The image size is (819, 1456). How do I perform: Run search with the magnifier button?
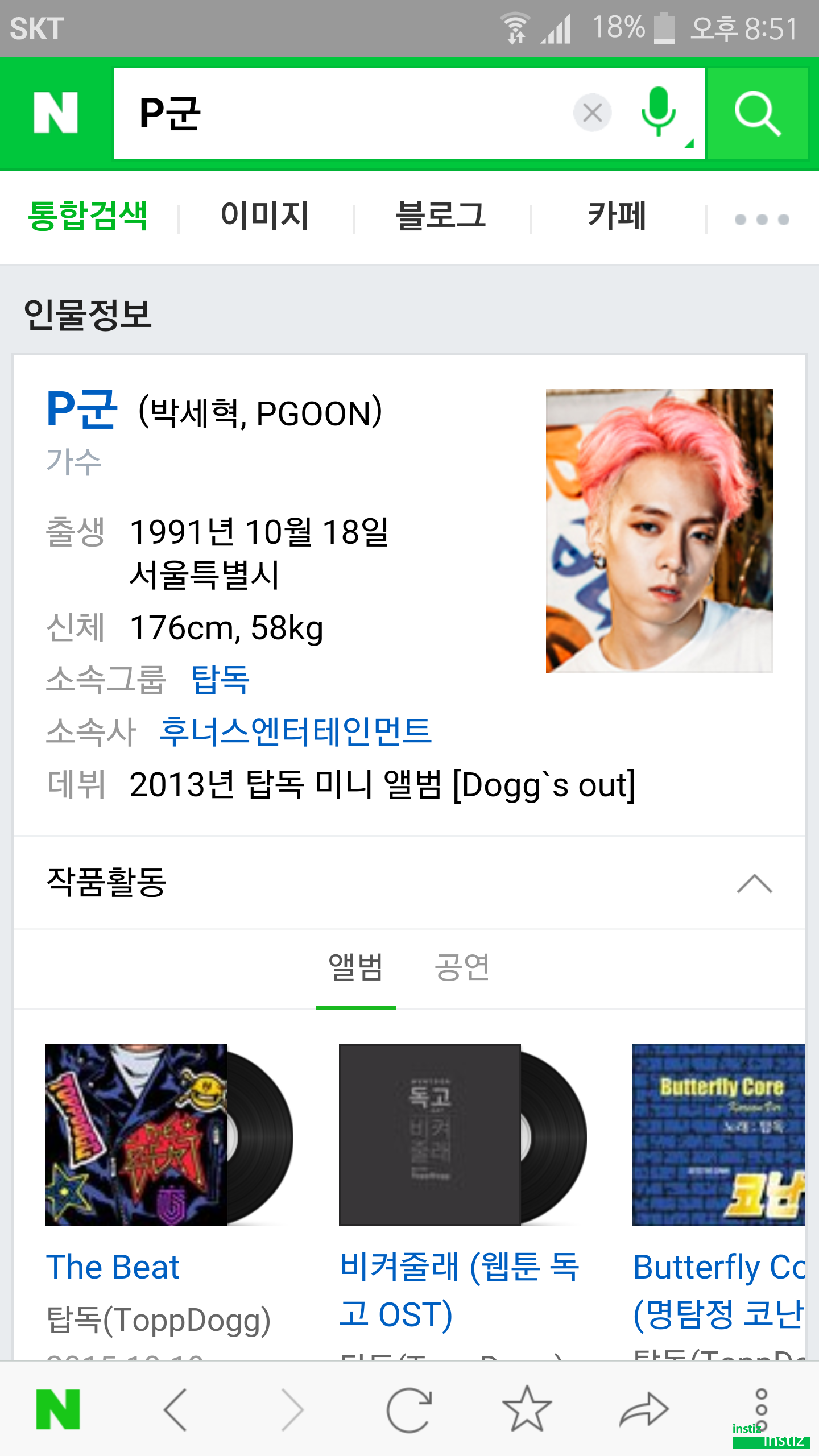pyautogui.click(x=757, y=114)
